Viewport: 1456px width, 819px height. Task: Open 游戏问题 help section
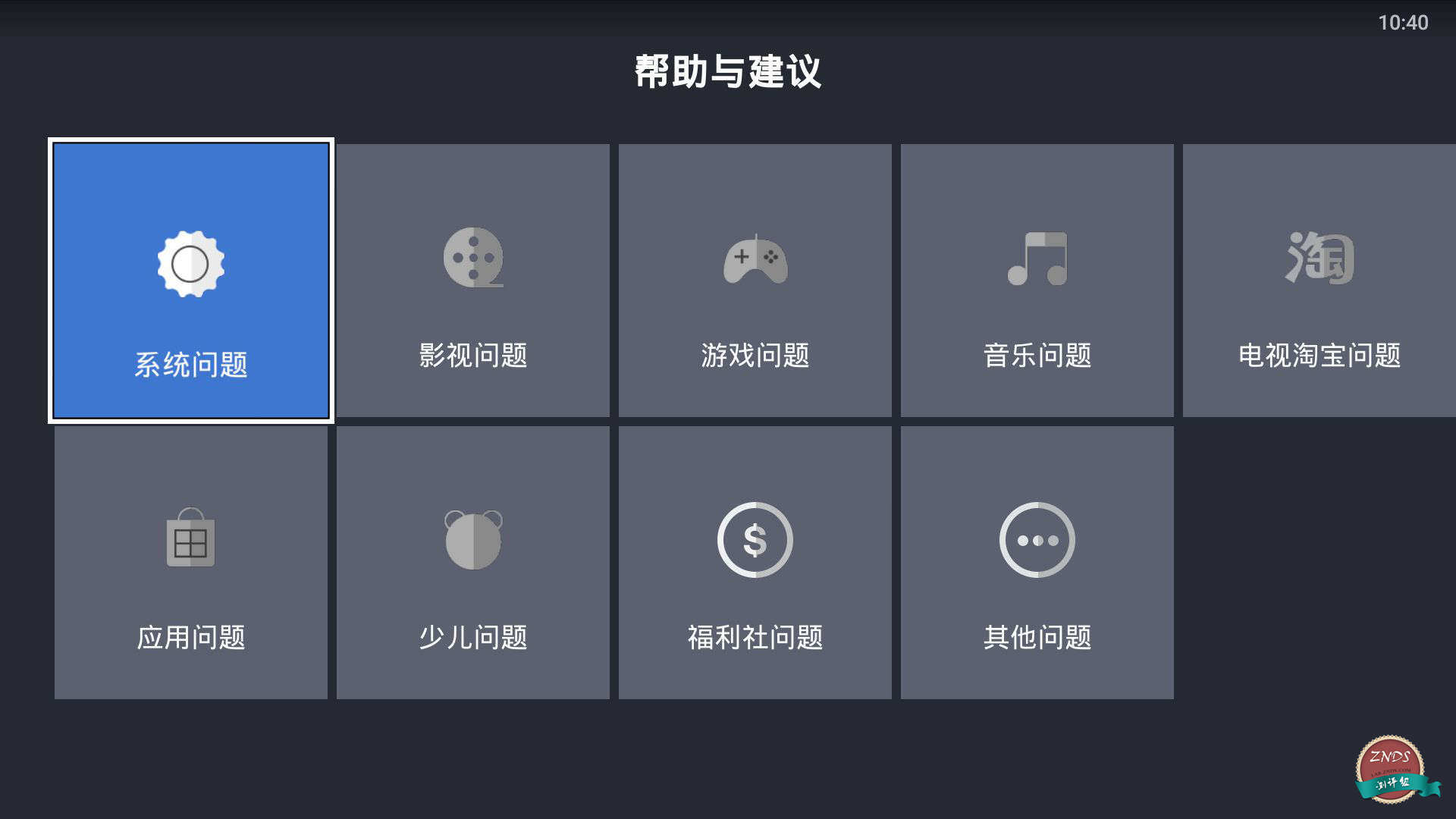pyautogui.click(x=755, y=281)
